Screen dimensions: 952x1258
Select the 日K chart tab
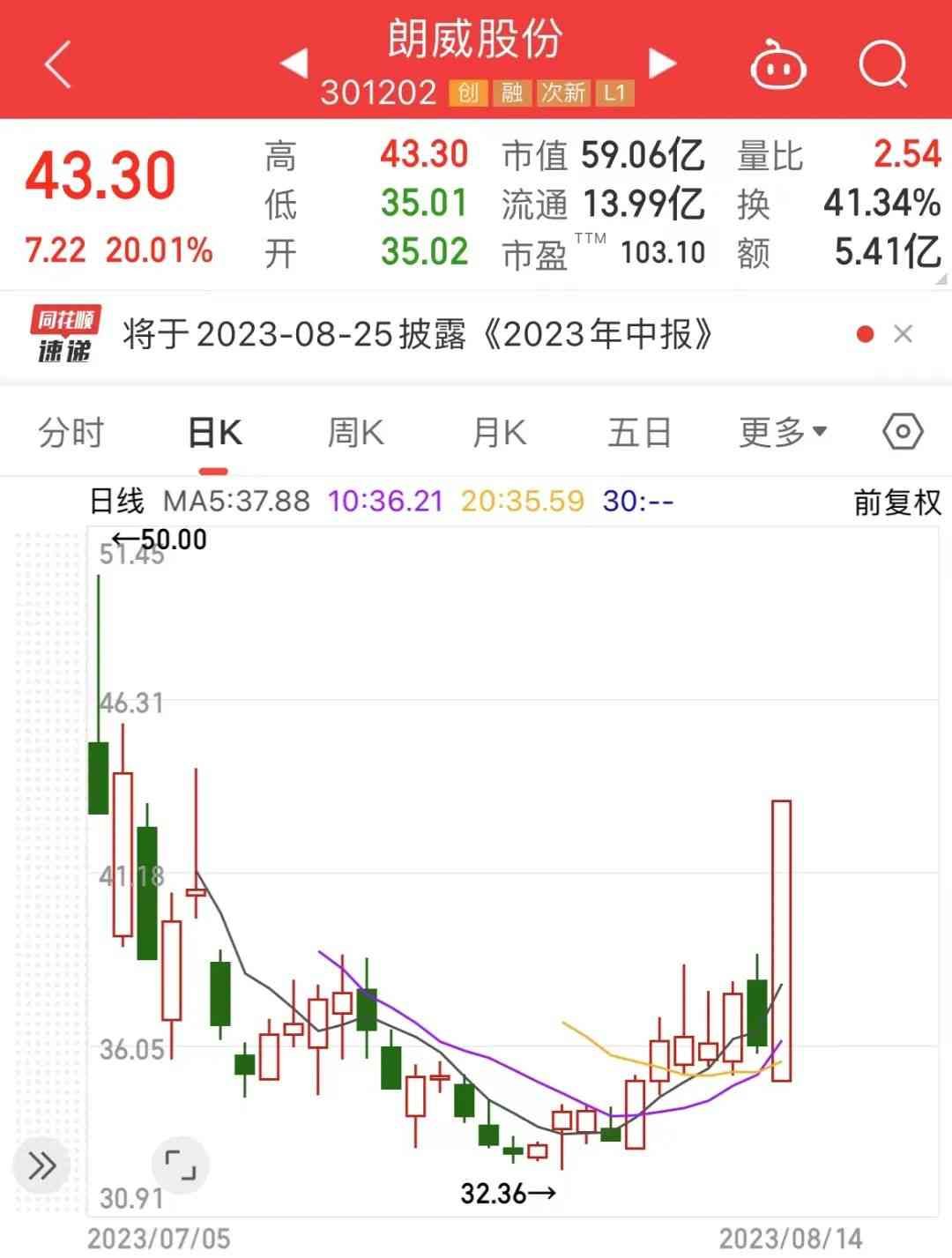pos(215,433)
